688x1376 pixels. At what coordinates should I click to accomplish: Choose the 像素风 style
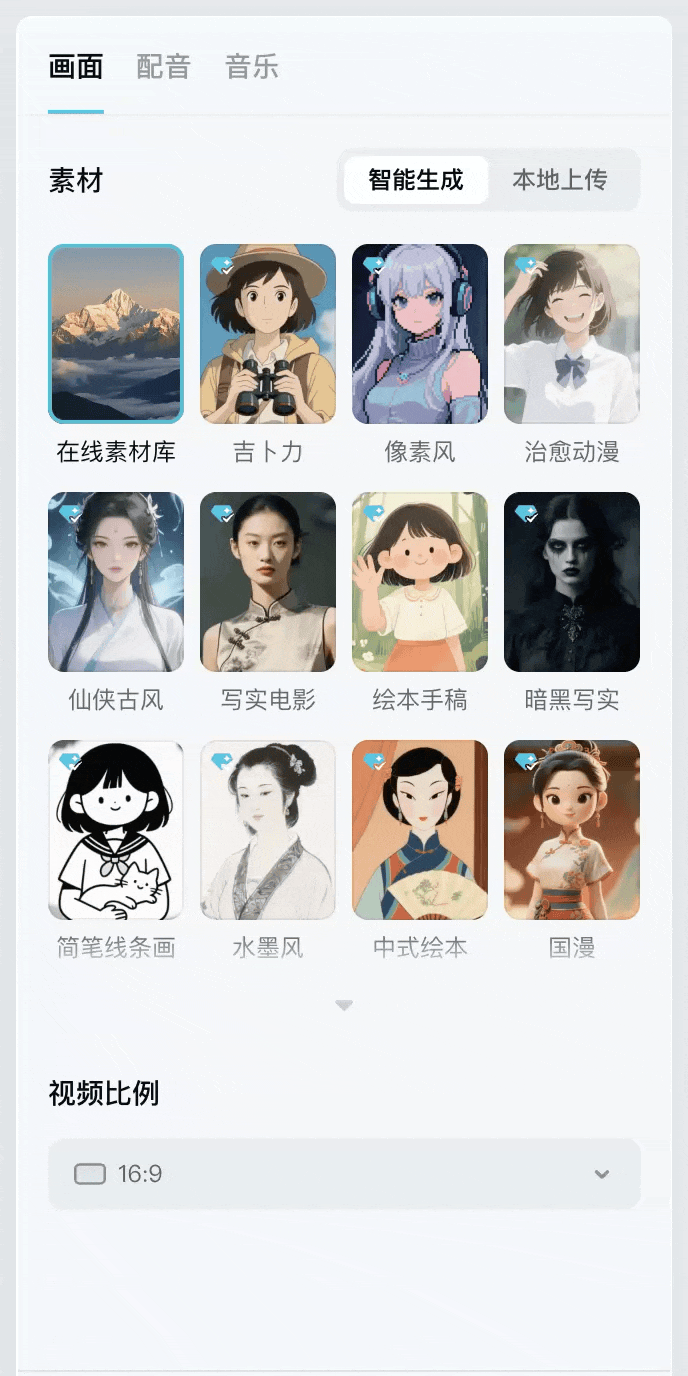[x=420, y=334]
